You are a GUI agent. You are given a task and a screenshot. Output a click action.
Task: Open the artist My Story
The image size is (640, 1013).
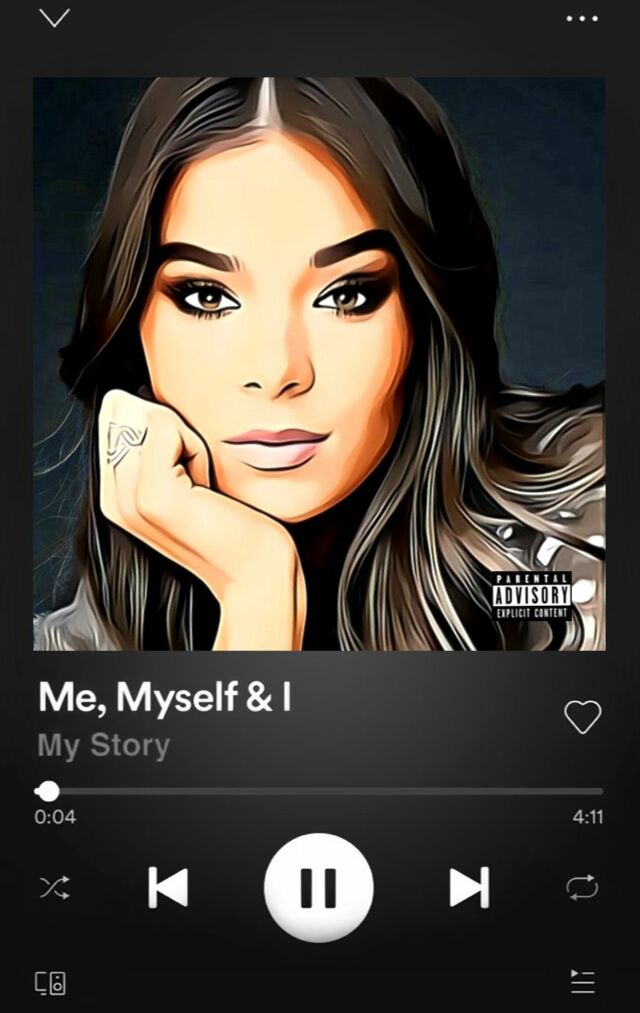click(x=104, y=746)
